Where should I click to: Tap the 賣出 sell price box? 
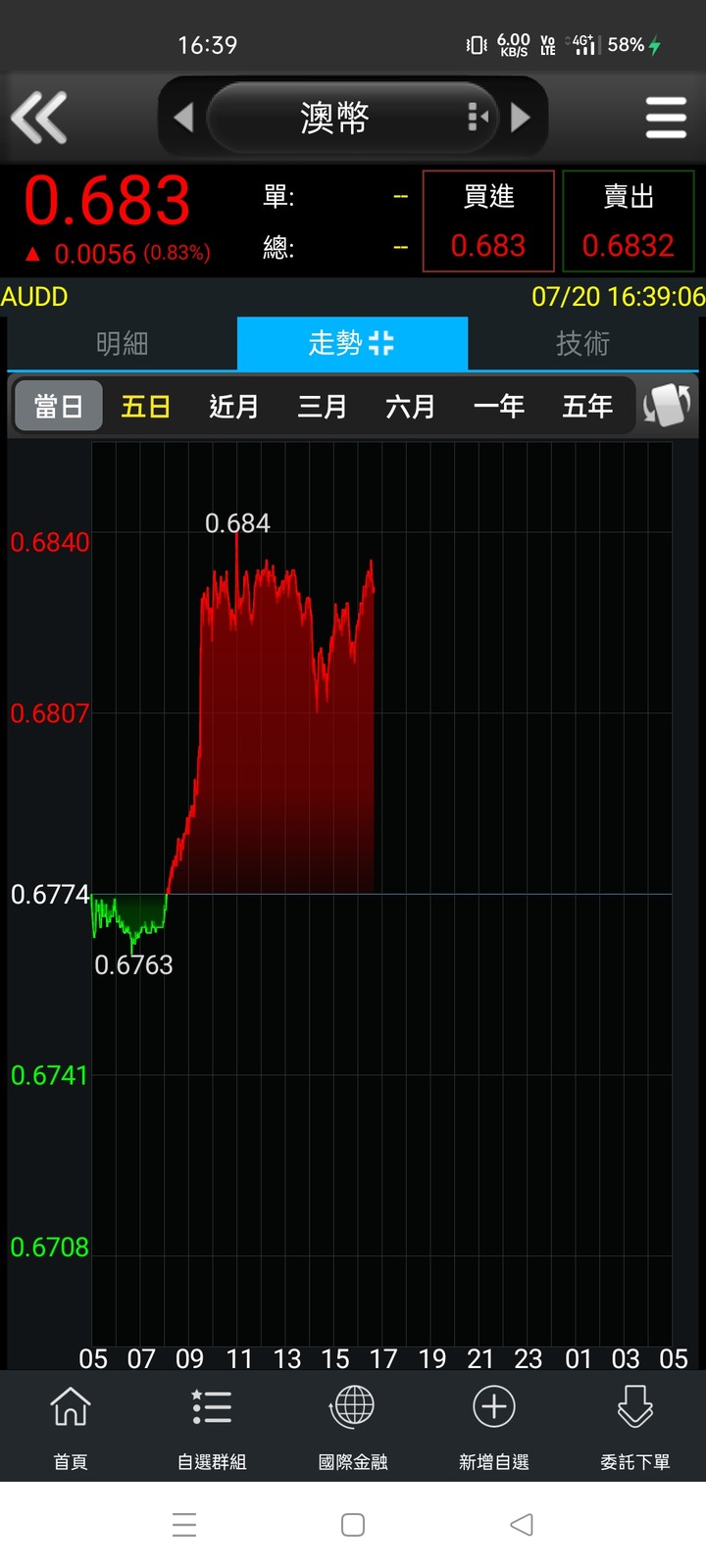click(629, 220)
